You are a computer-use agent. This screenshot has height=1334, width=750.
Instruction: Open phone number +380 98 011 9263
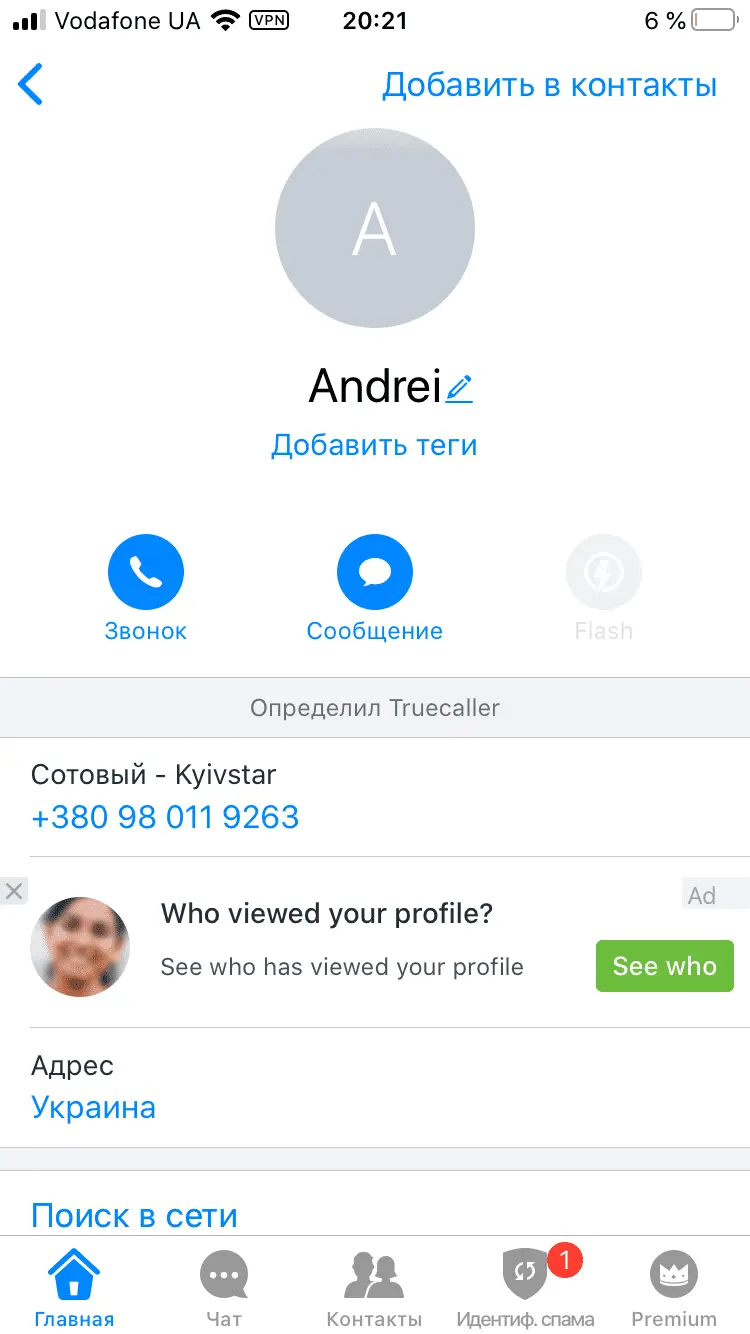[165, 817]
